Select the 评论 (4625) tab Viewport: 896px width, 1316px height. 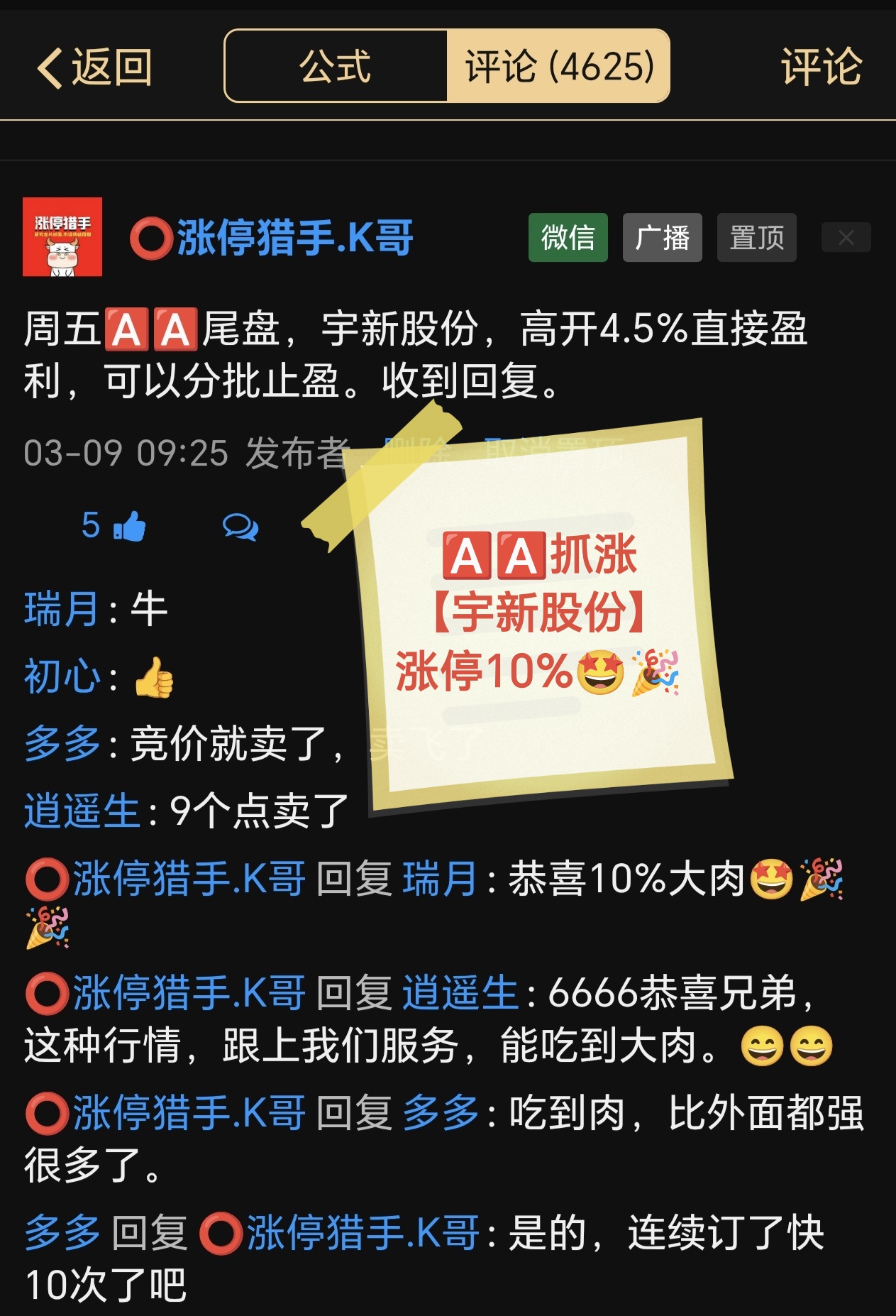coord(558,67)
